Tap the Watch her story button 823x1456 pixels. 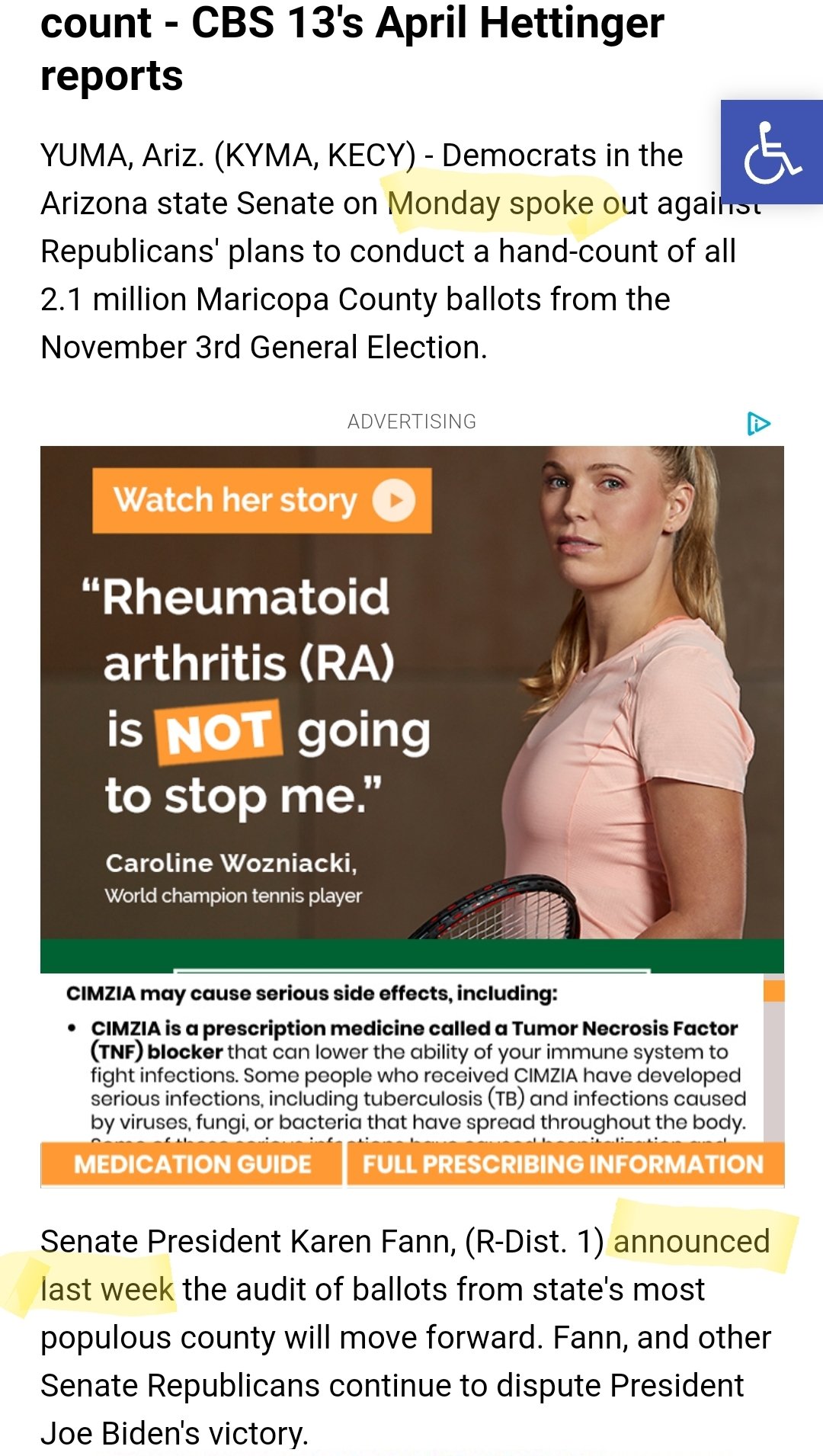point(262,501)
